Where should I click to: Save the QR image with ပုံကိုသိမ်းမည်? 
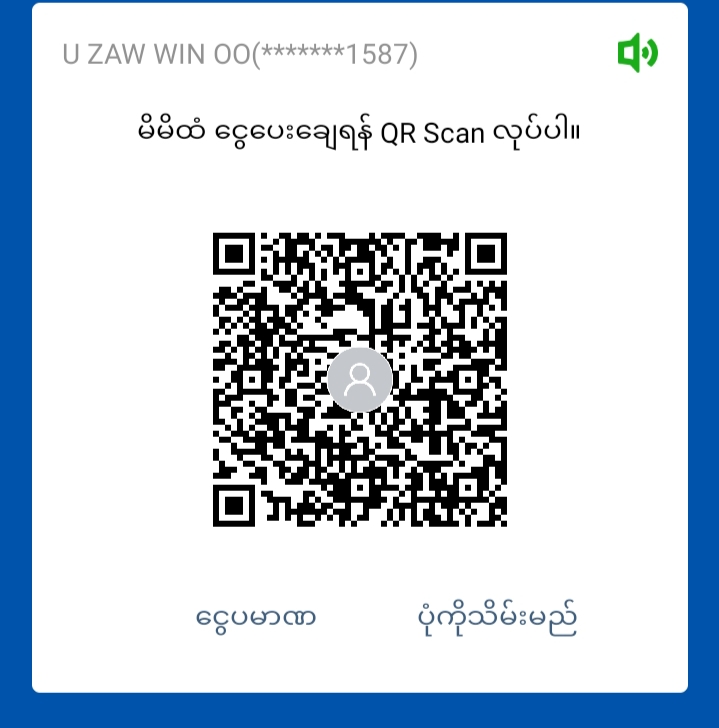497,617
